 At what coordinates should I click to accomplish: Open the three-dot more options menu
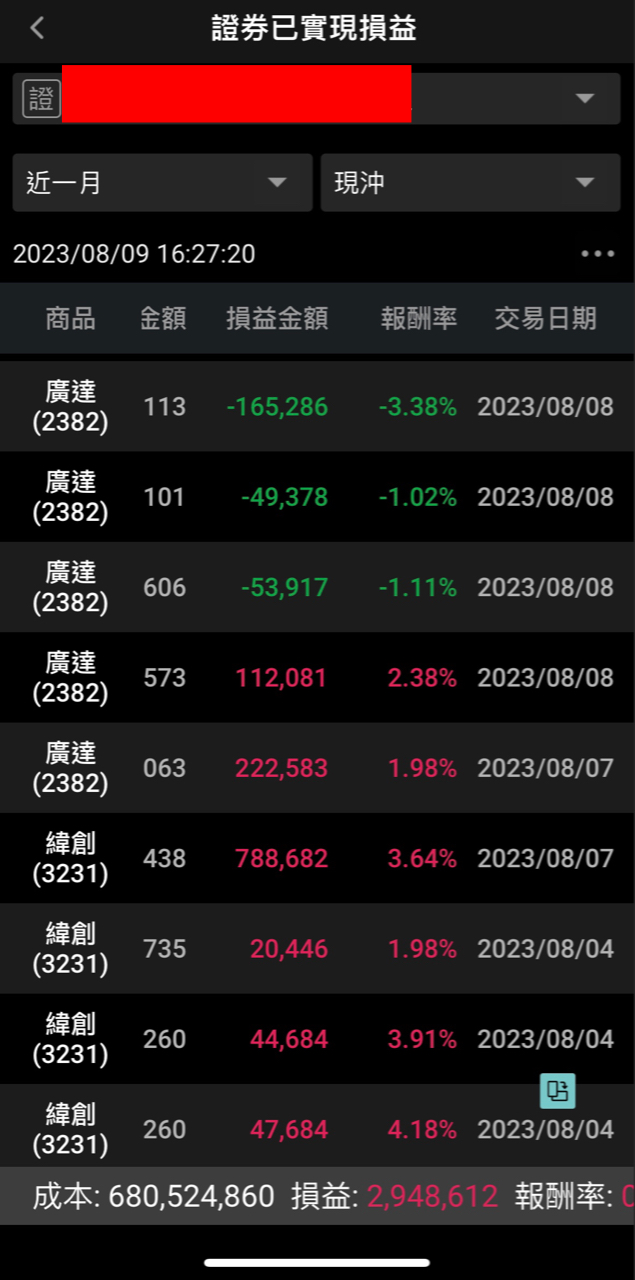point(598,254)
